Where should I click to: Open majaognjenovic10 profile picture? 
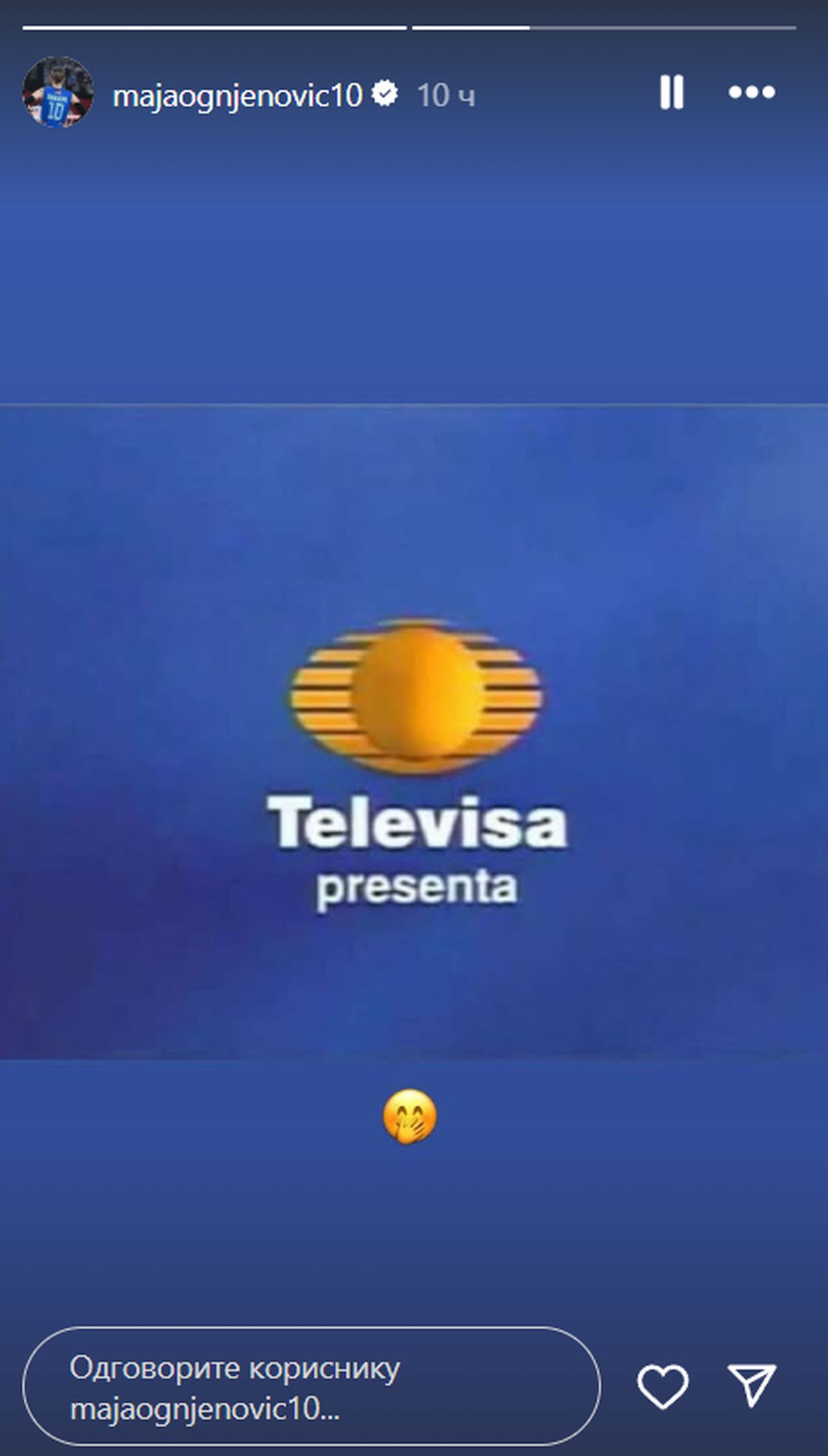58,93
